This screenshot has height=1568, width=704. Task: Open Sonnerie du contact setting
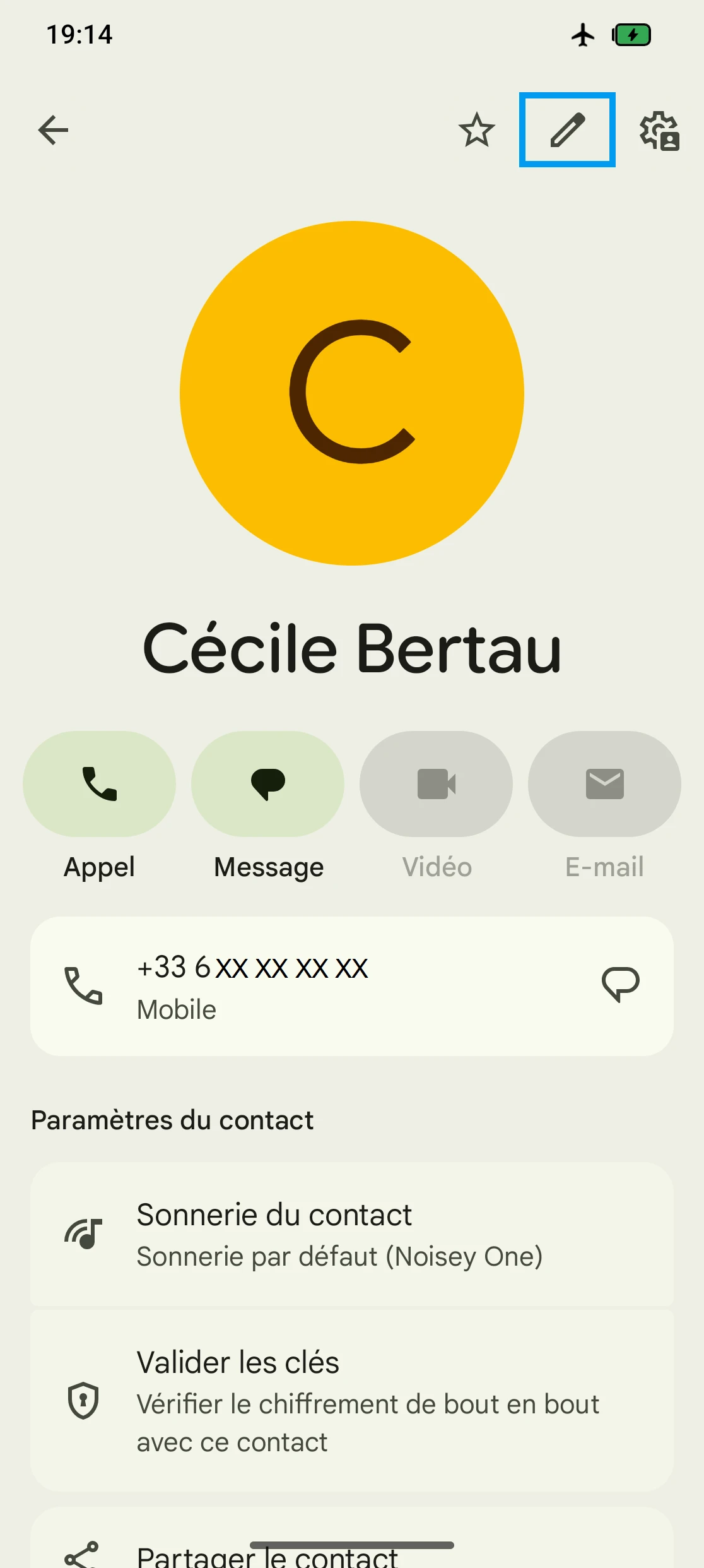click(x=352, y=1235)
